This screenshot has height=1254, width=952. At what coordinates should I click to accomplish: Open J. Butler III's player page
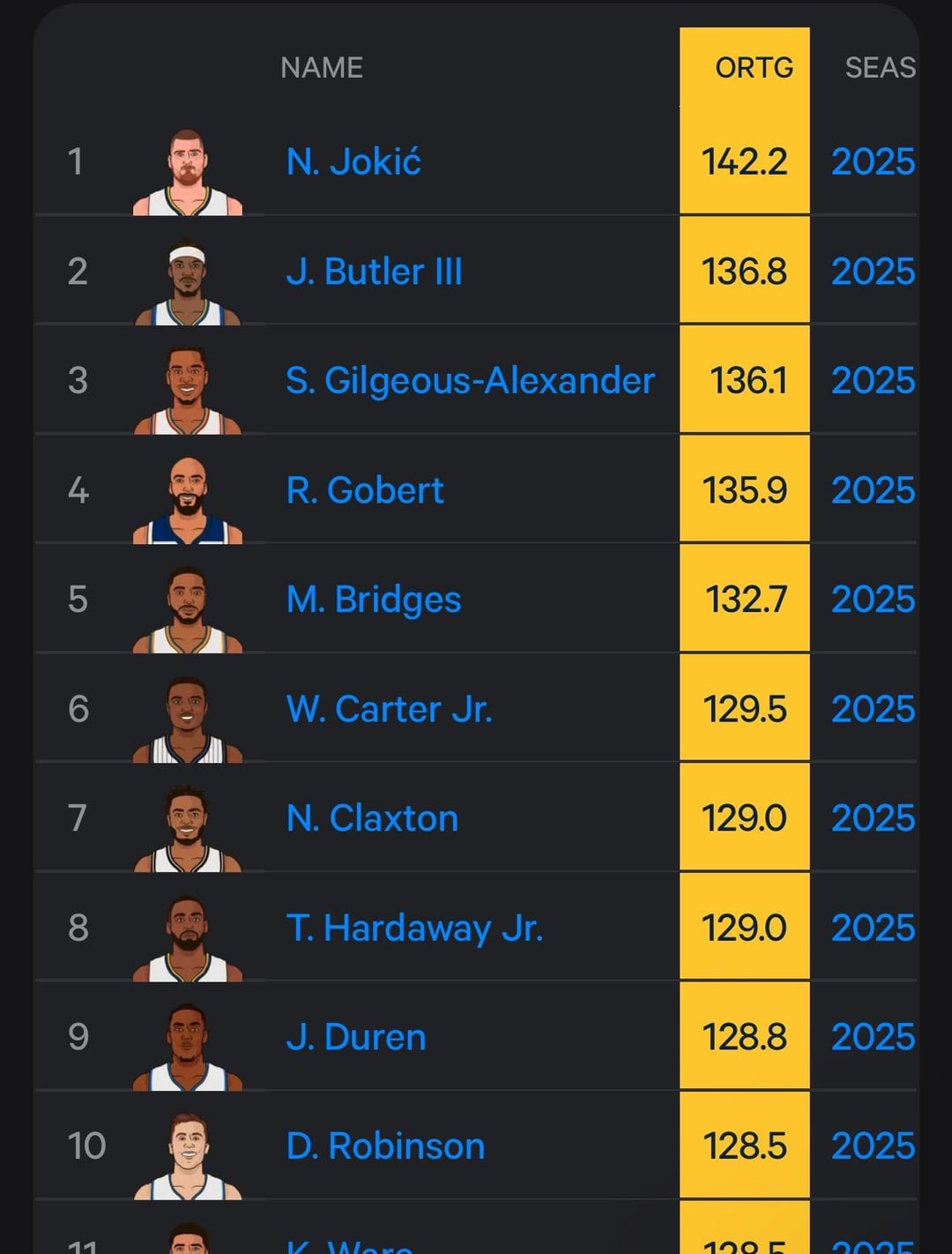(x=374, y=271)
